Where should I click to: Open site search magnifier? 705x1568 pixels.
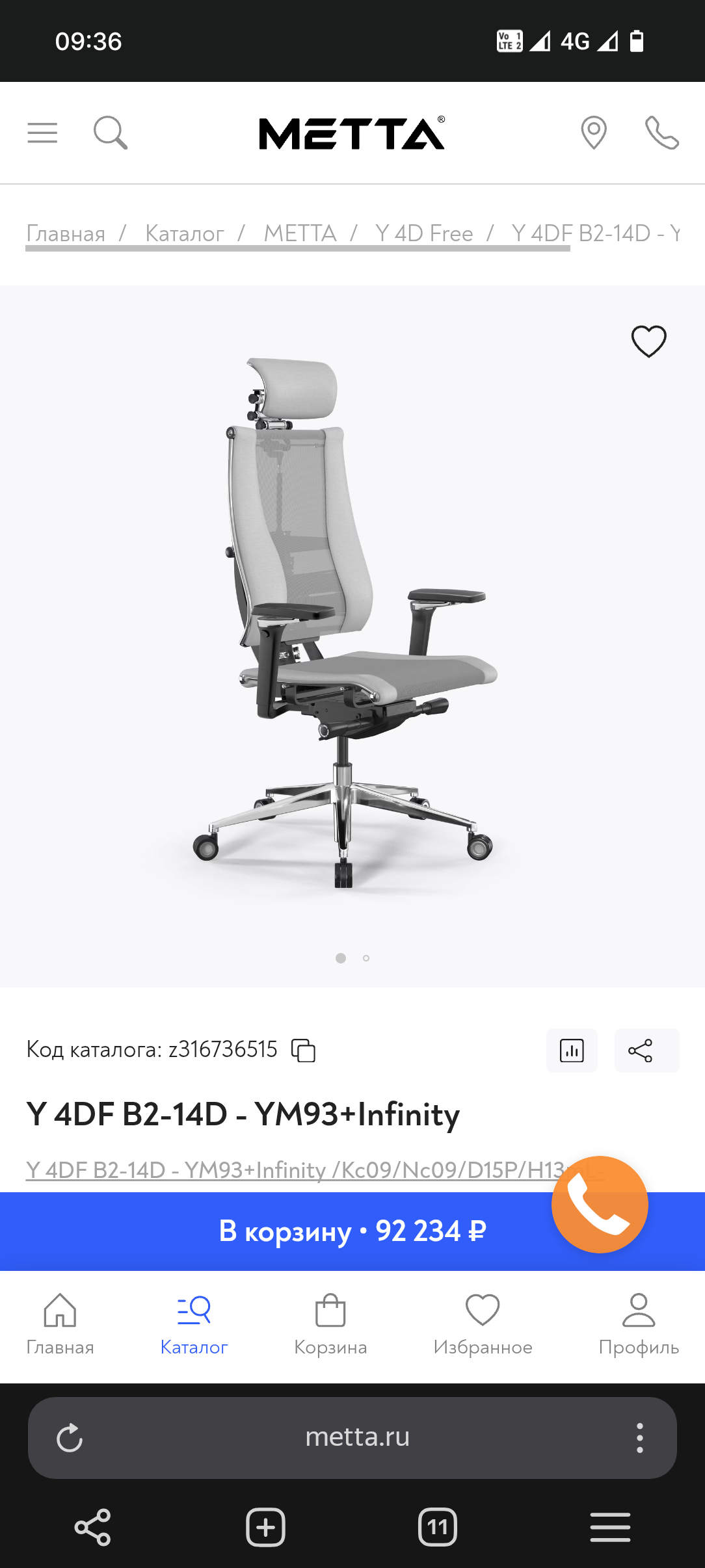[x=110, y=133]
